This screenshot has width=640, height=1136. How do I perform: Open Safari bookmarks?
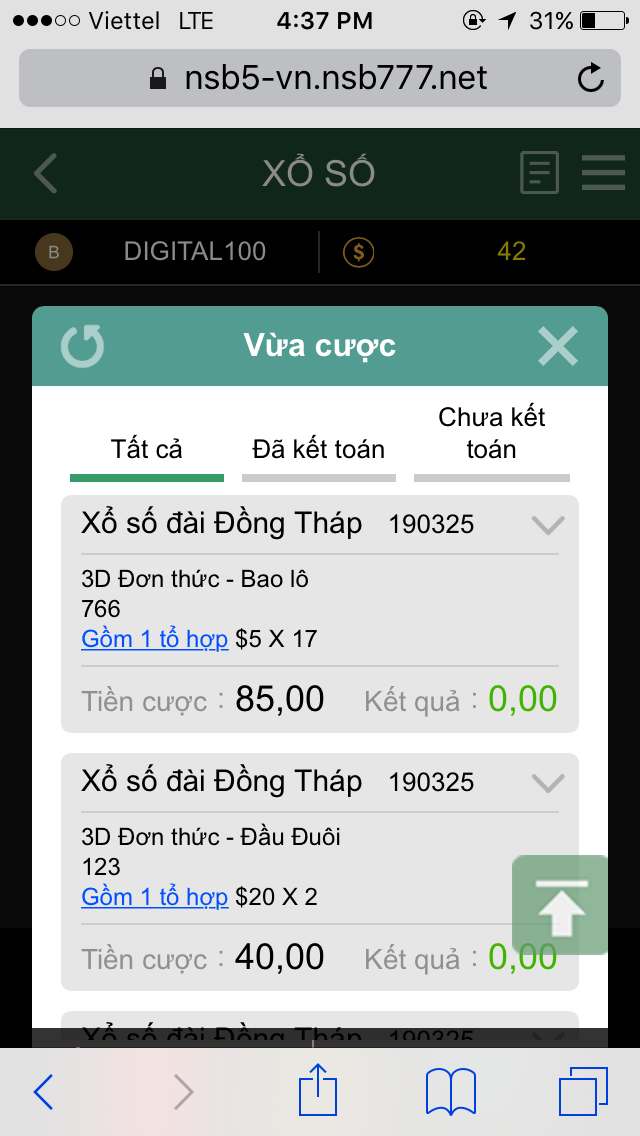(450, 1091)
